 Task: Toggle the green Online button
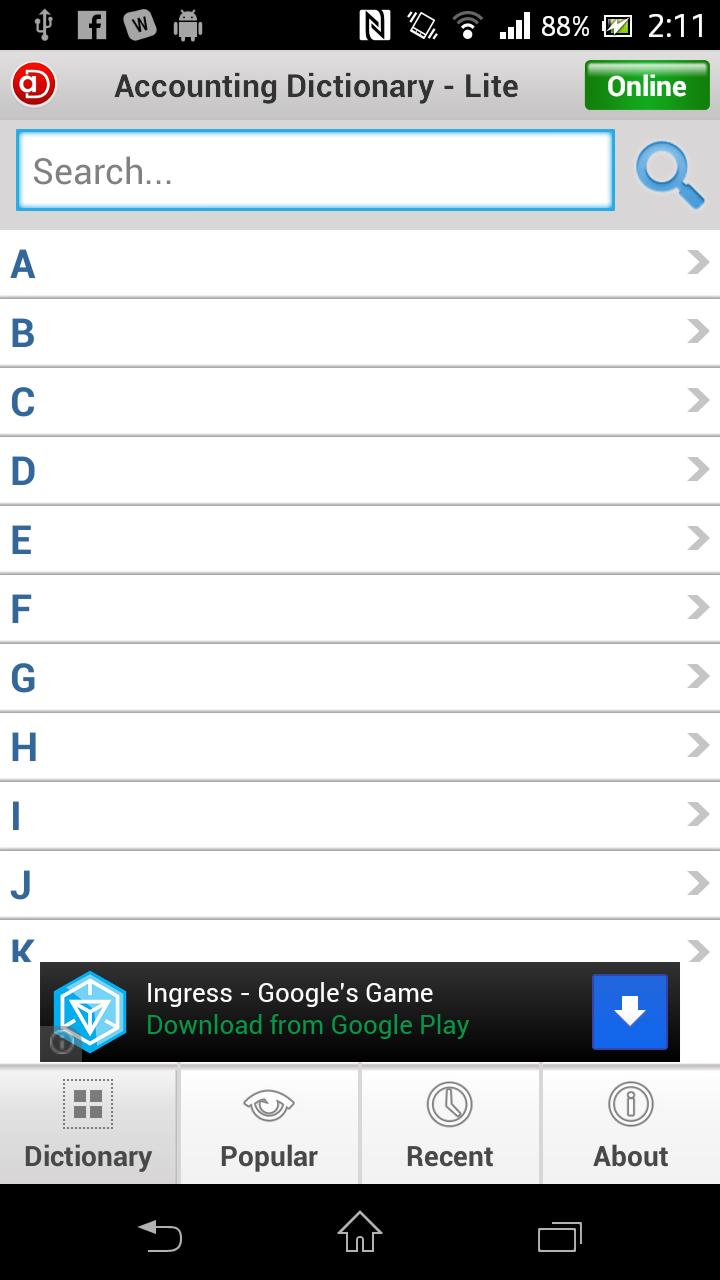tap(646, 86)
